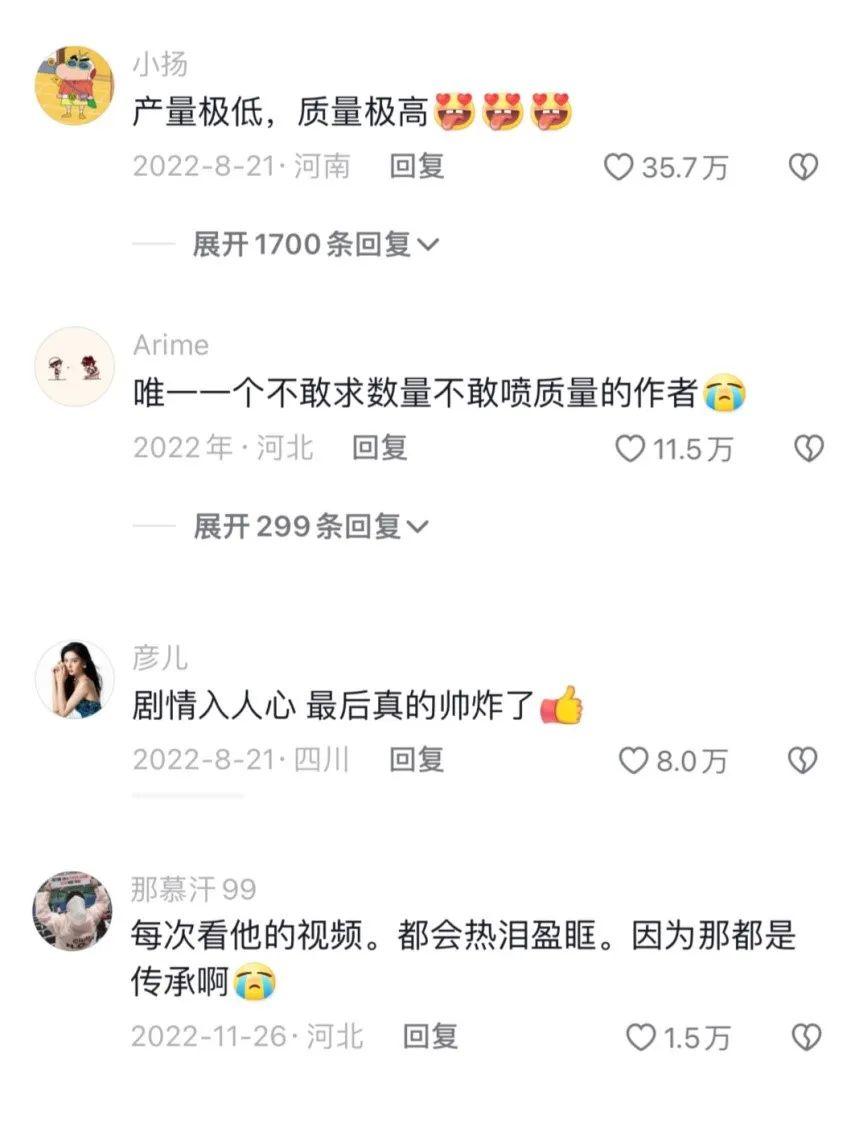The image size is (855, 1140).
Task: View 那慕汗99's profile avatar
Action: point(74,910)
